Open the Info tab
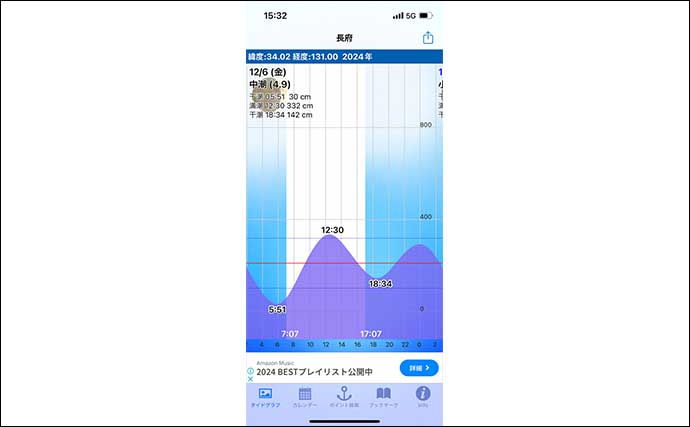Viewport: 690px width, 427px height. tap(422, 397)
